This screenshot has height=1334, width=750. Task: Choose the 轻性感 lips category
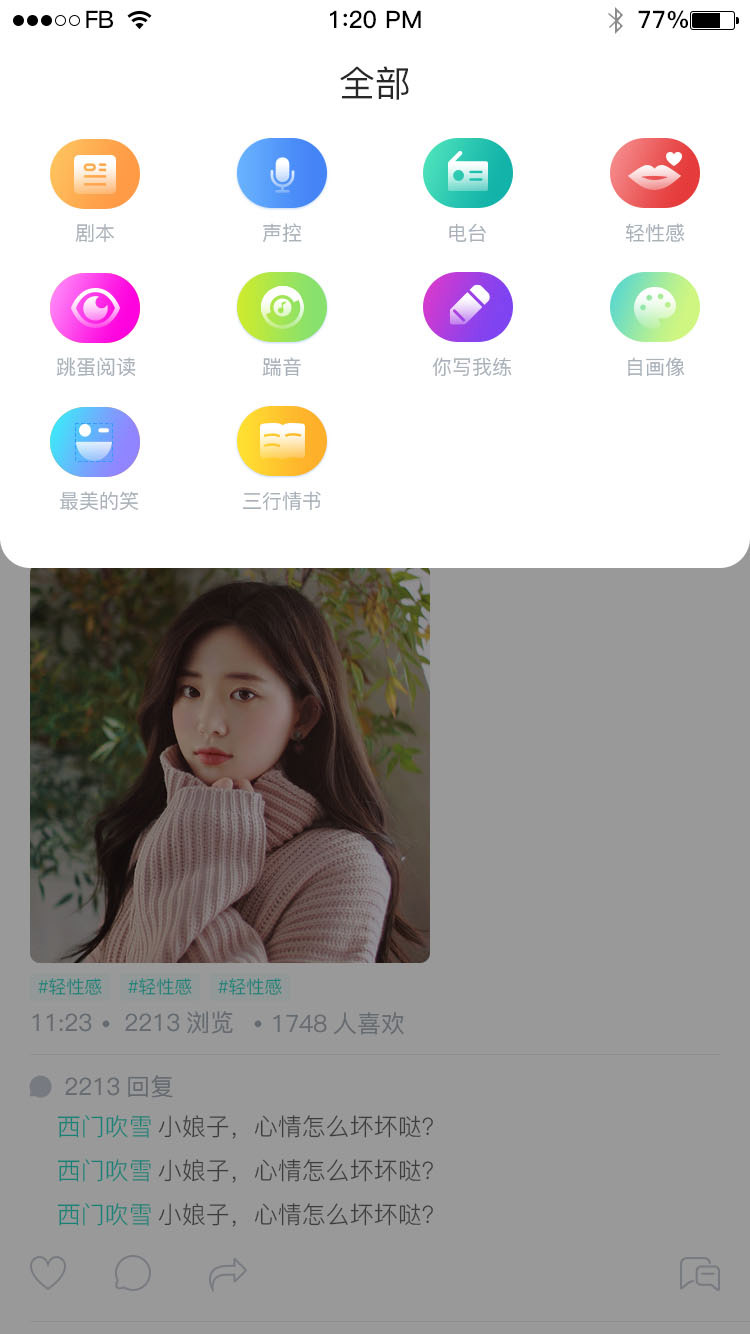click(x=655, y=175)
